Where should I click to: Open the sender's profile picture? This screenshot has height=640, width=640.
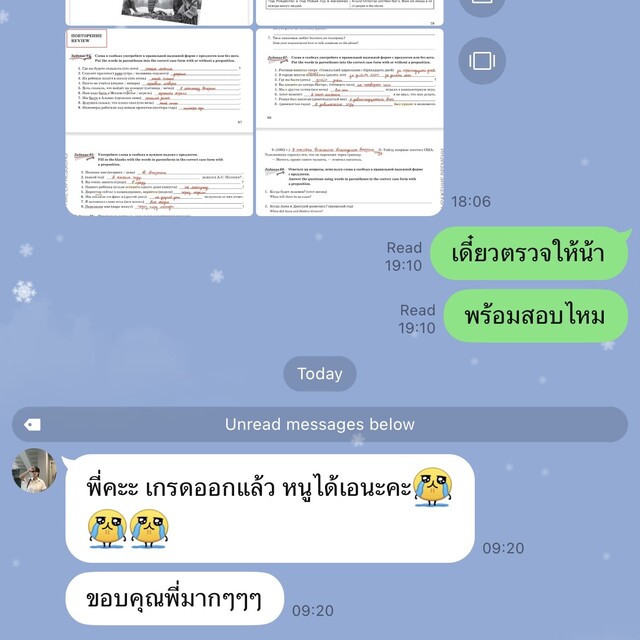point(34,471)
